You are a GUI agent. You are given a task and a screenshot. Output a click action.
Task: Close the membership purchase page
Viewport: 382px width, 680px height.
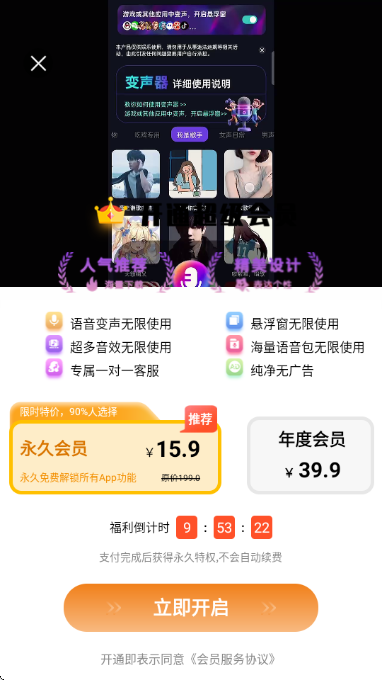[x=38, y=64]
